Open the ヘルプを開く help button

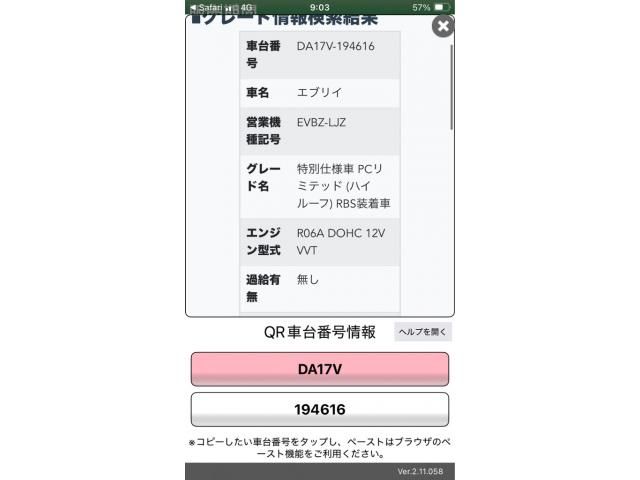pos(424,332)
